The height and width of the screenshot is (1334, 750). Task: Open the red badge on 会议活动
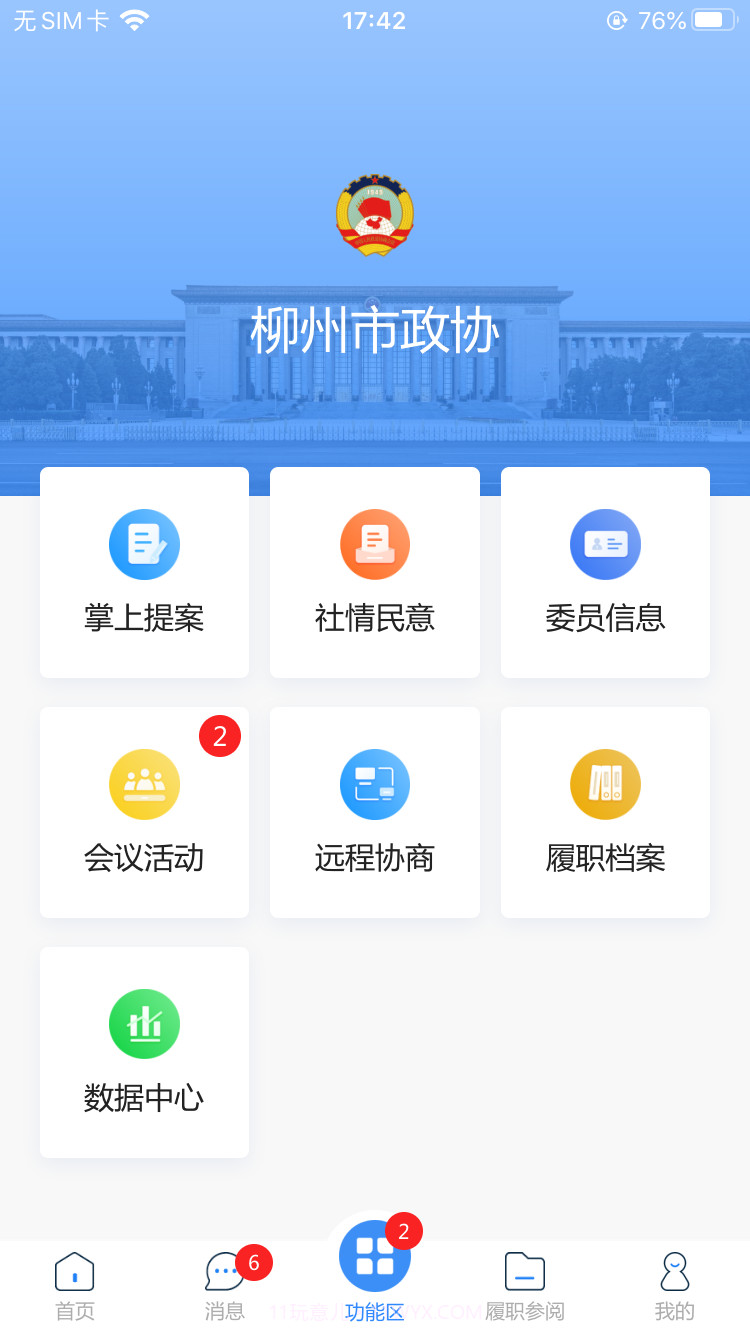point(219,736)
